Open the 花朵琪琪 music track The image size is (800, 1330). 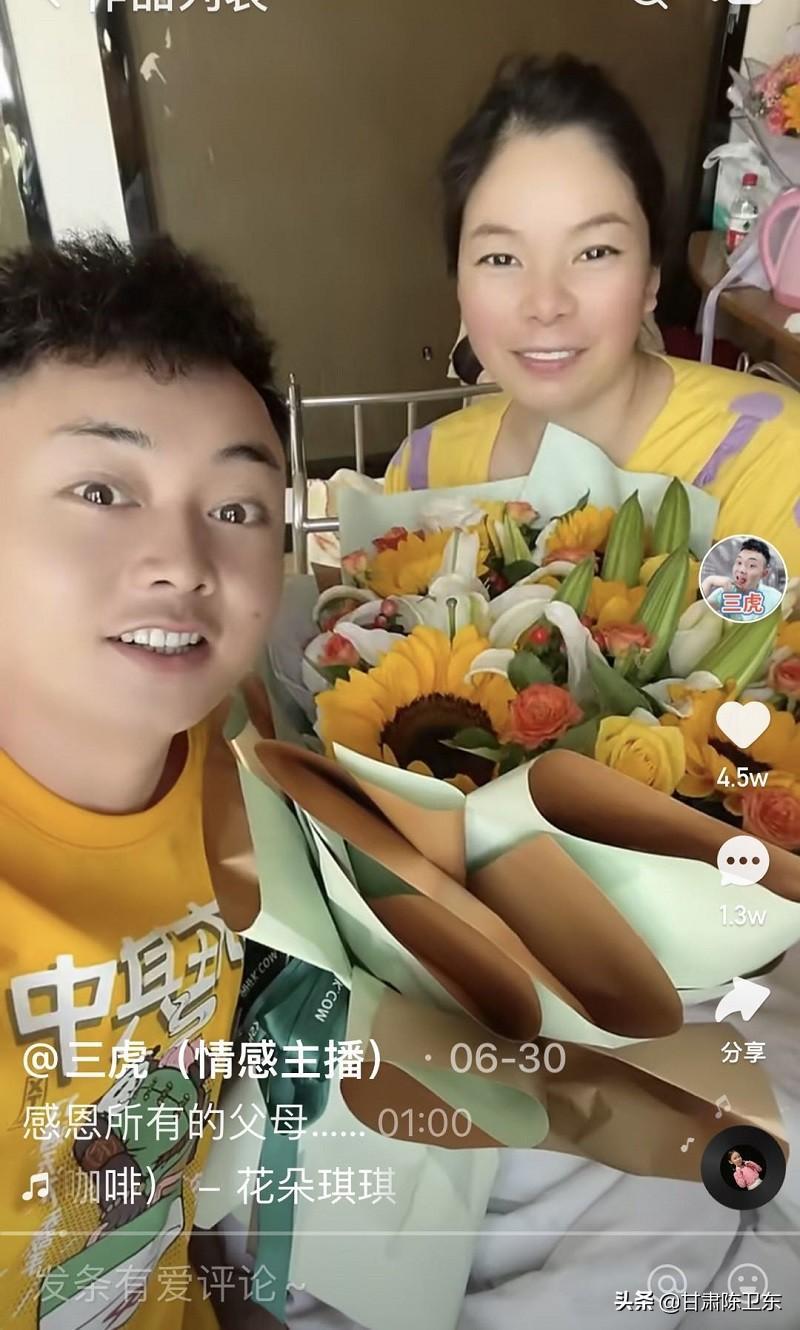[300, 1187]
